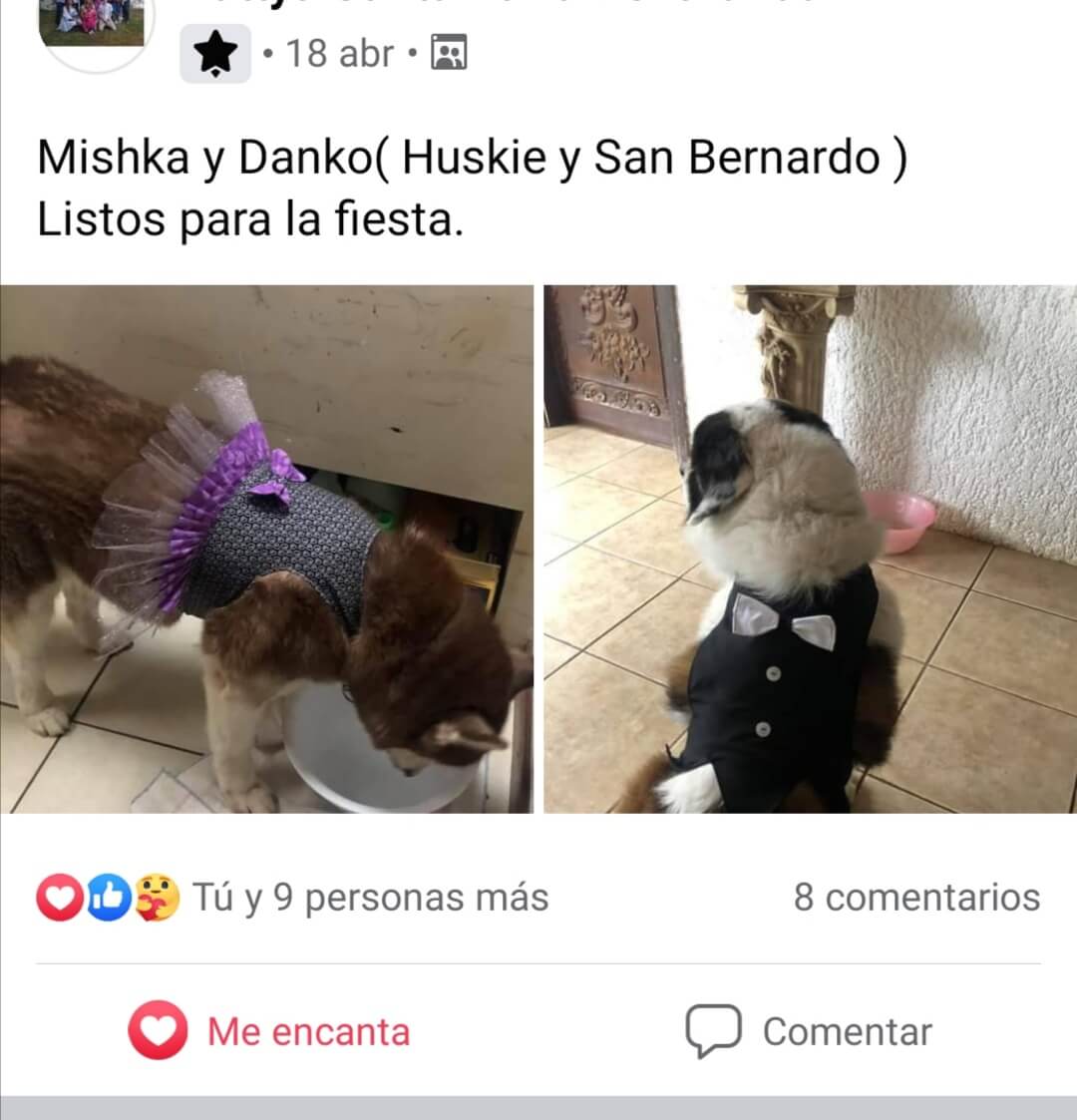View the 8 comentarios on the post
The width and height of the screenshot is (1077, 1120).
[915, 897]
